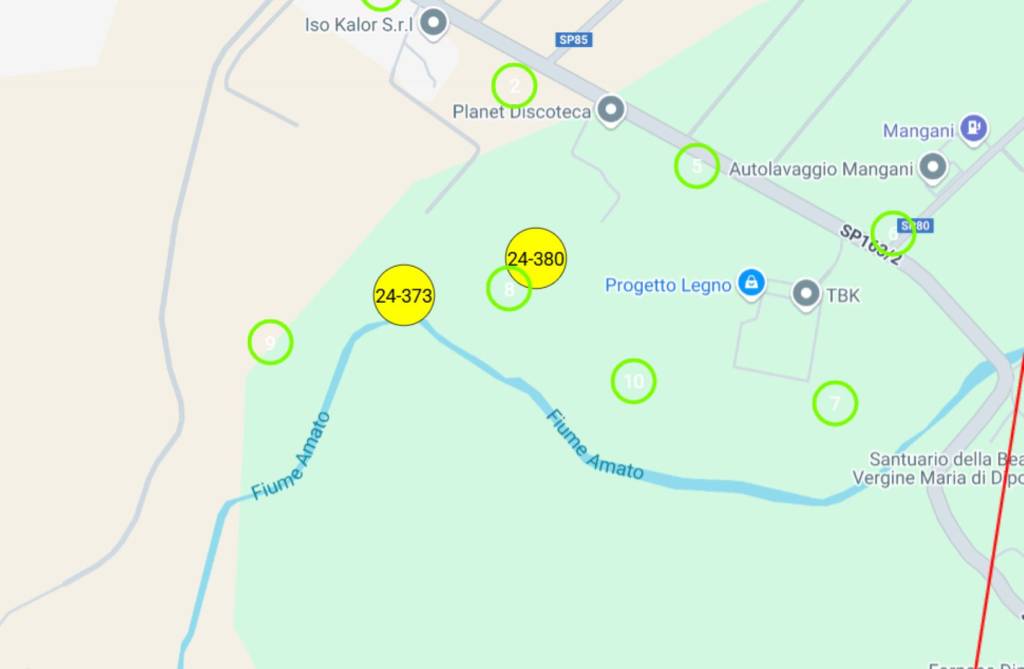Screen dimensions: 1024x669
Task: Open the Mangani gas station pin
Action: click(x=973, y=128)
